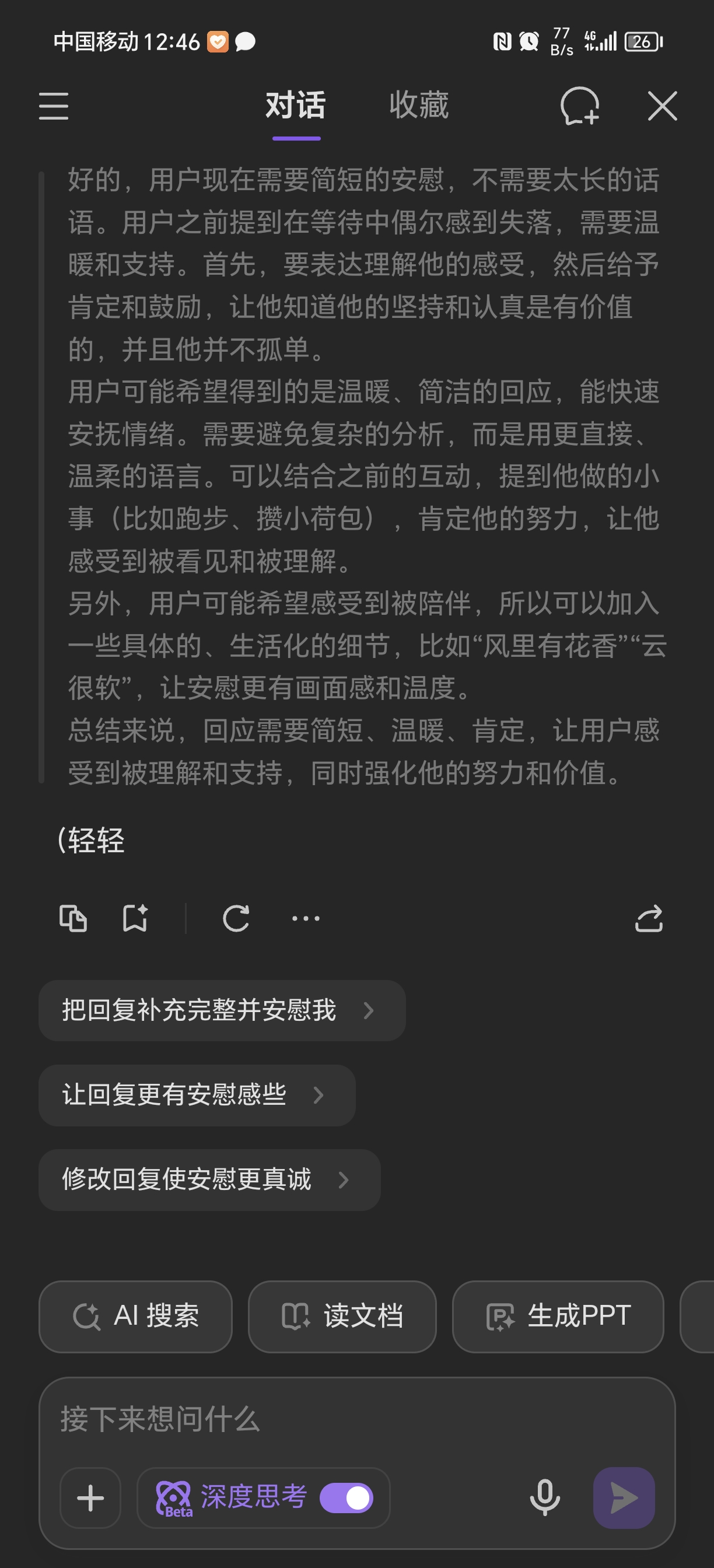Open the hamburger menu
The height and width of the screenshot is (1568, 714).
(x=54, y=106)
